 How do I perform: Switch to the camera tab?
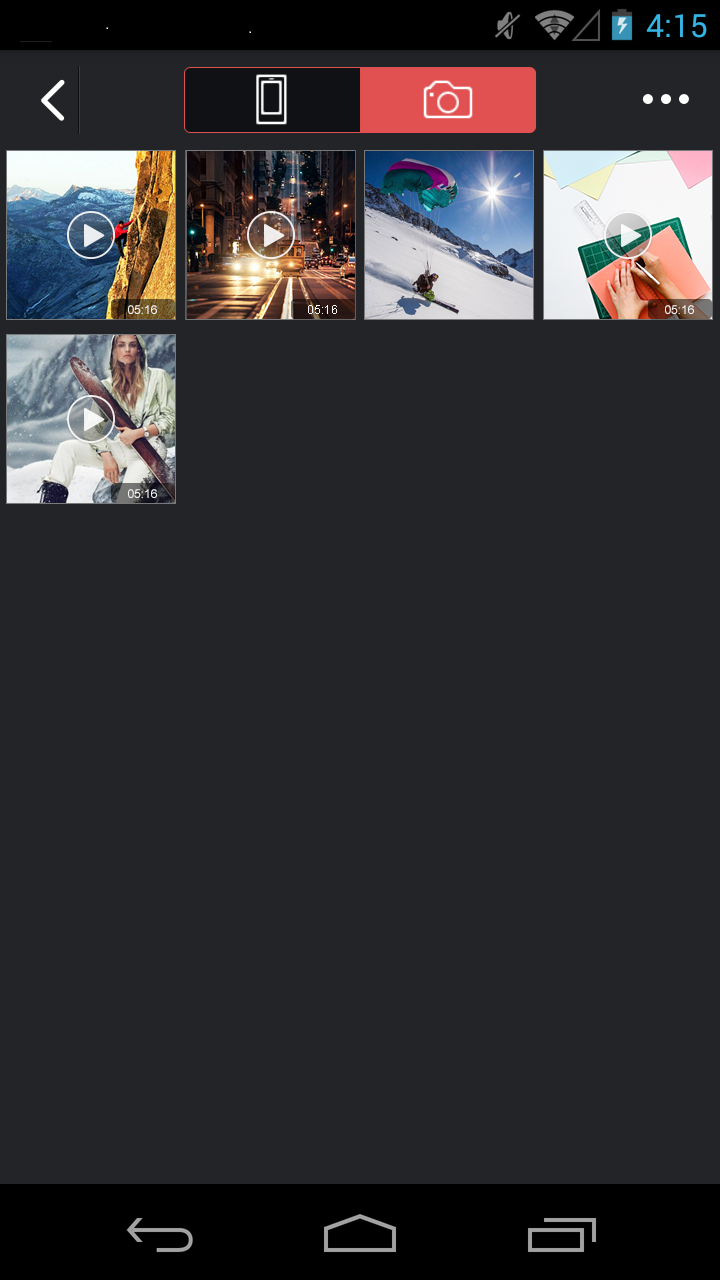pos(448,100)
